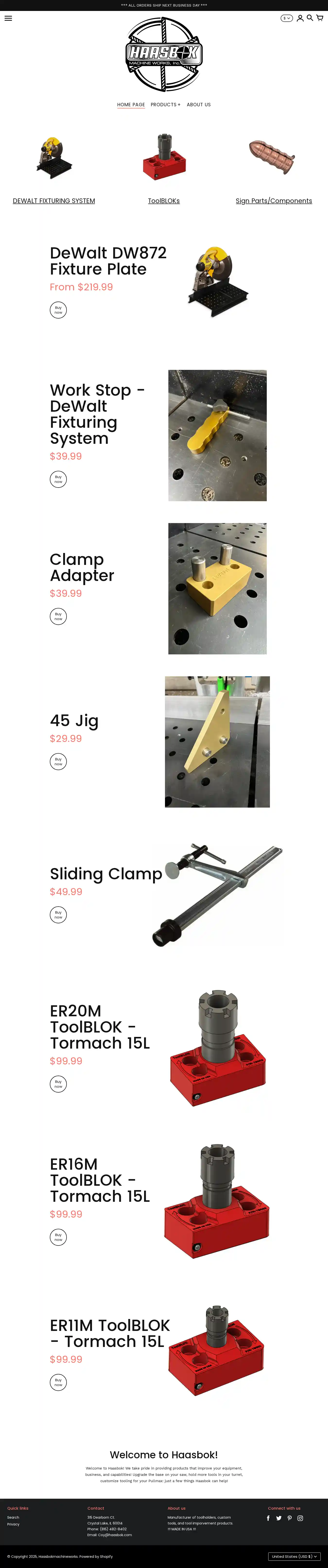328x1568 pixels.
Task: Open DEWALT FIXTURING SYSTEM collection
Action: (54, 201)
